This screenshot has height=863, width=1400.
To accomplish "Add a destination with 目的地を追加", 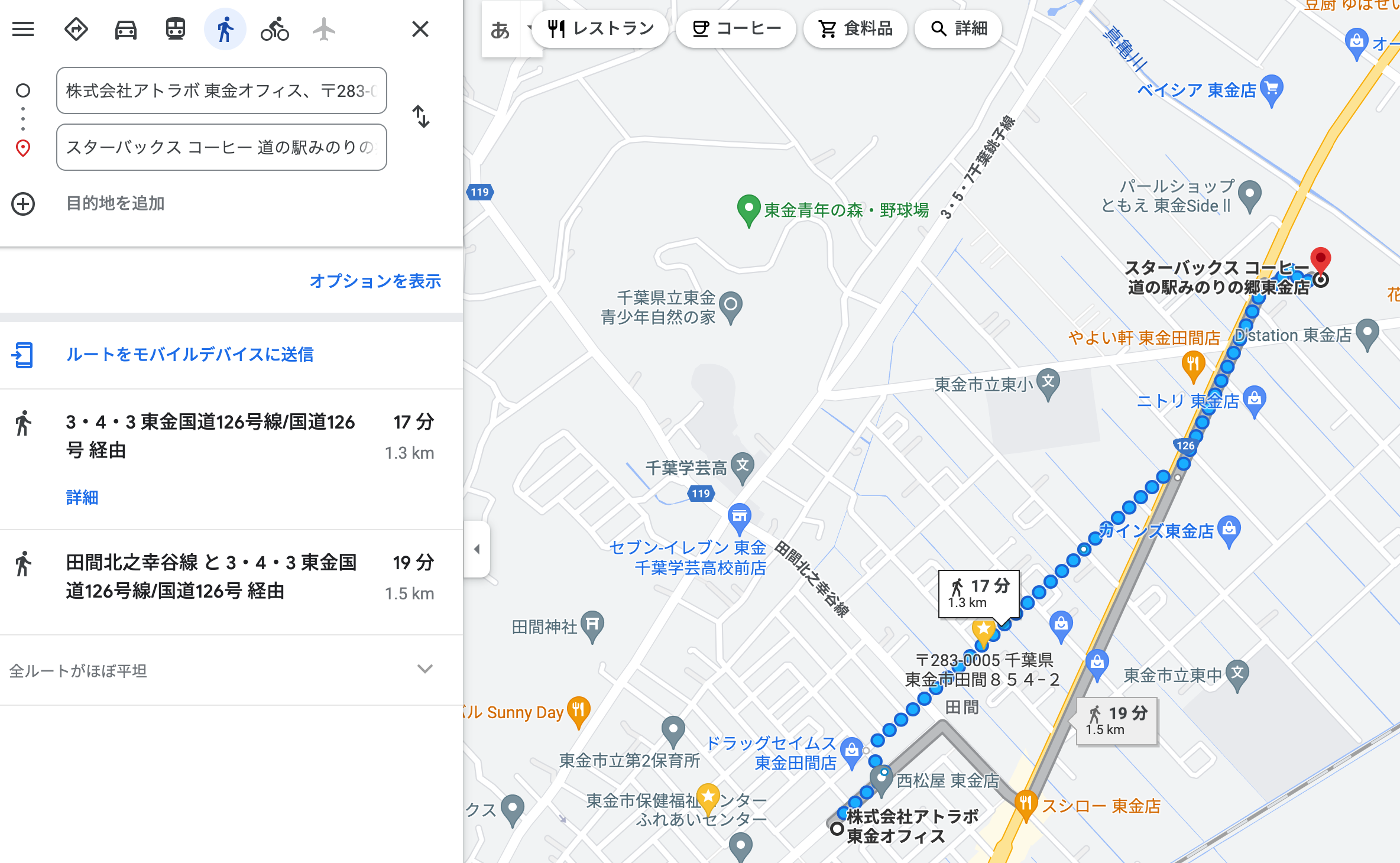I will [115, 203].
